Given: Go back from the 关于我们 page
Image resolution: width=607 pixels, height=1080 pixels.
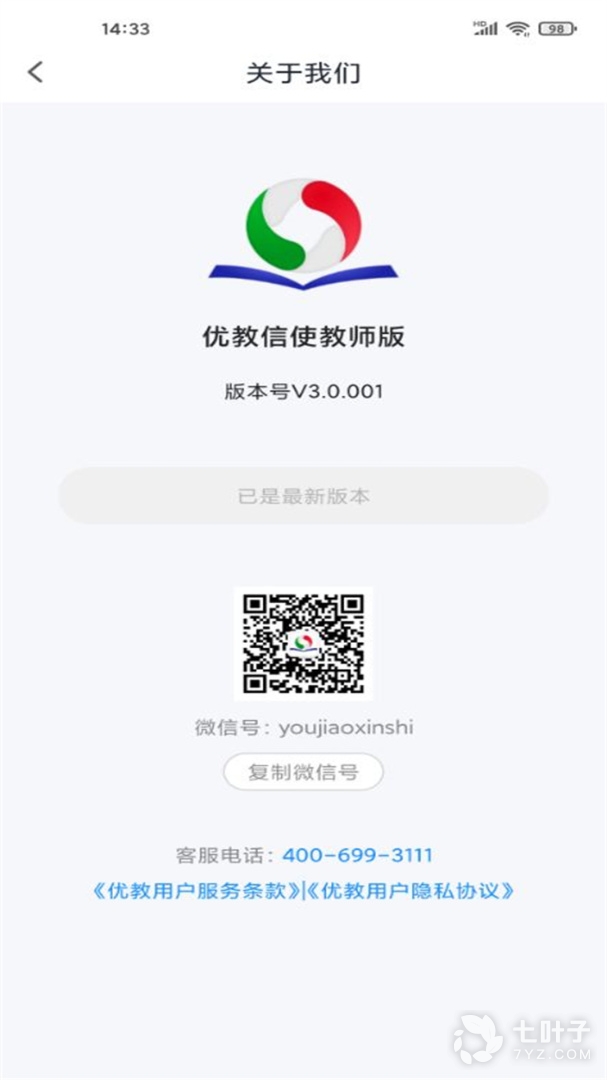Looking at the screenshot, I should (36, 72).
